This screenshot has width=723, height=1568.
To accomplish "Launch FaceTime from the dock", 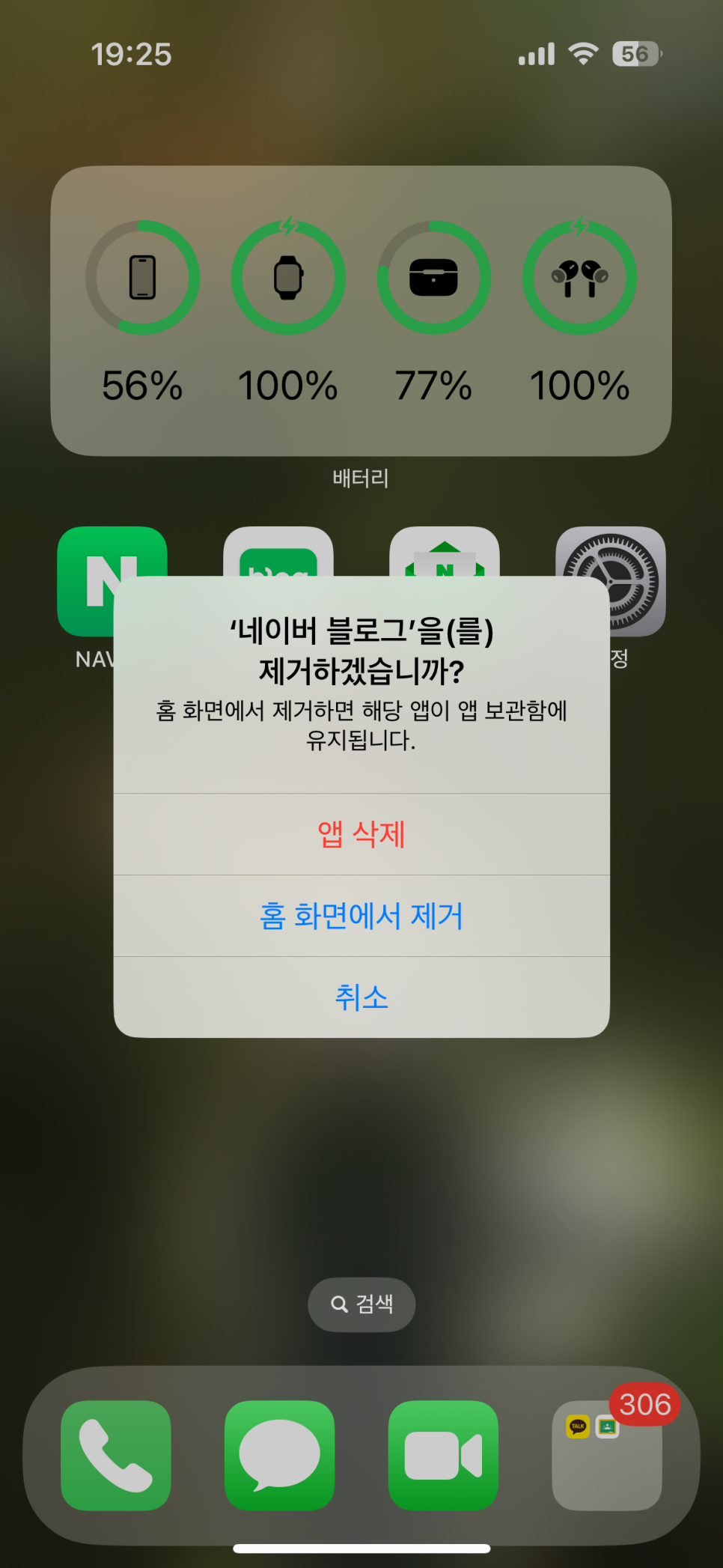I will 443,1455.
